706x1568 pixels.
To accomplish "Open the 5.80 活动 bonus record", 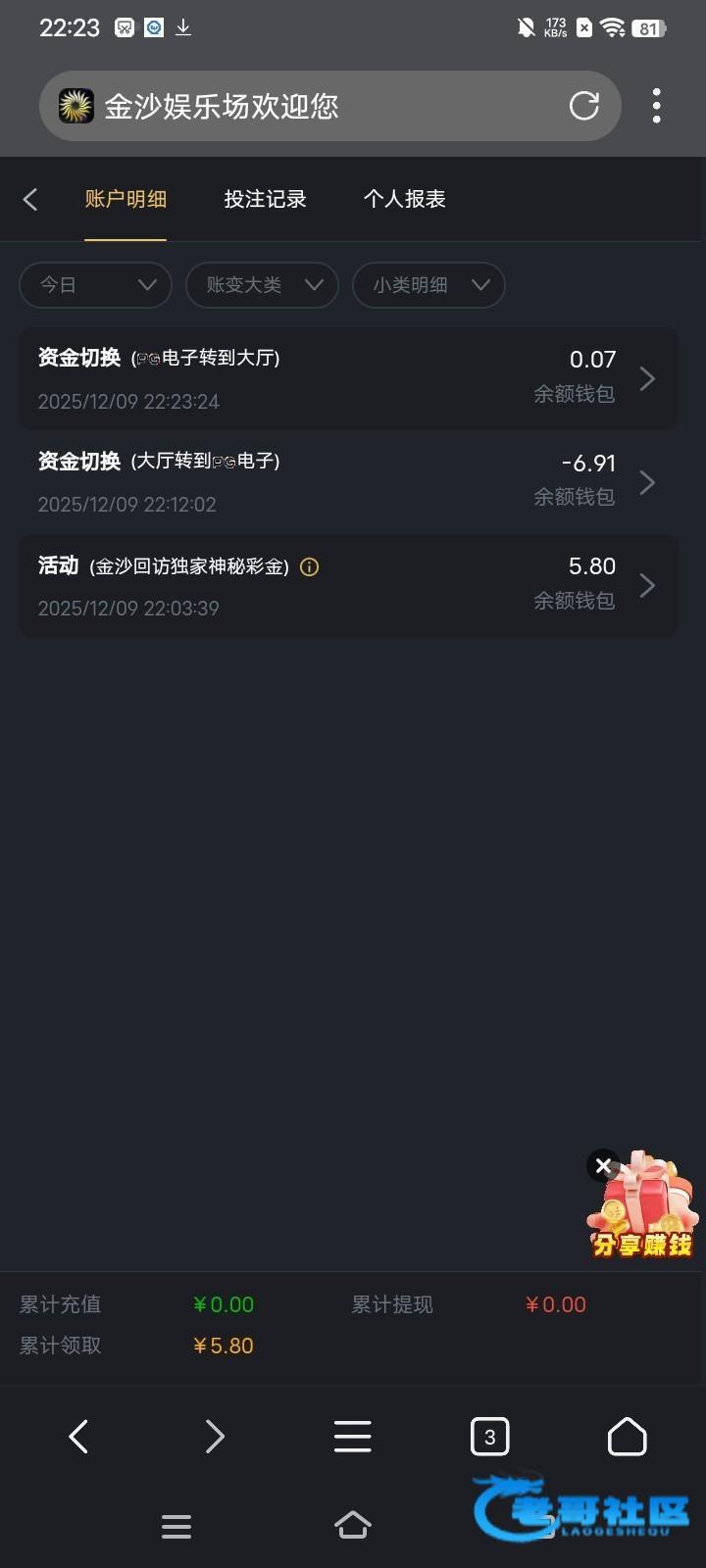I will [x=348, y=586].
